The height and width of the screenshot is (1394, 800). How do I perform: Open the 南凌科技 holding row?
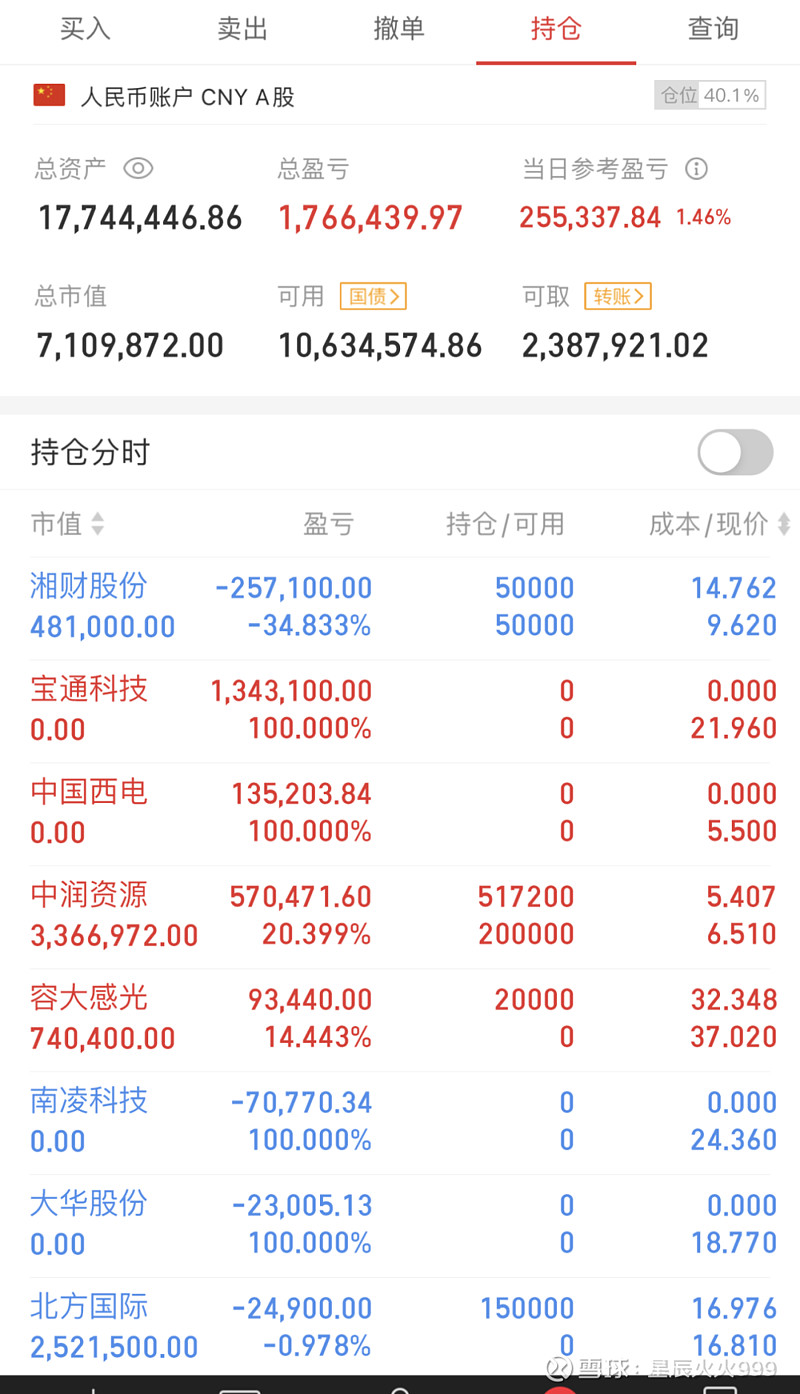(400, 1122)
